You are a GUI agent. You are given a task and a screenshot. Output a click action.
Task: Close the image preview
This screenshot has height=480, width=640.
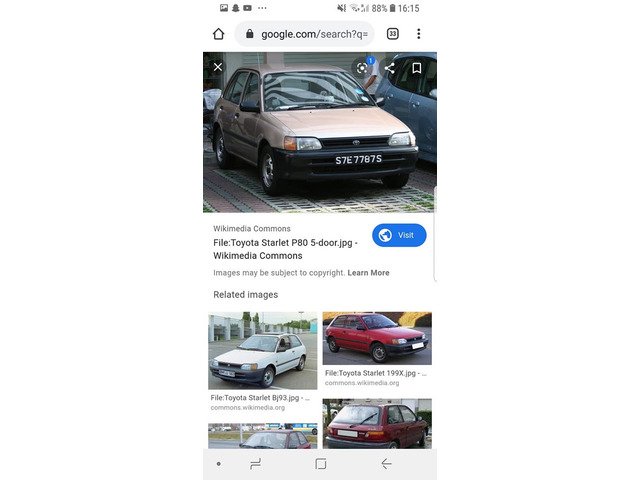click(218, 68)
